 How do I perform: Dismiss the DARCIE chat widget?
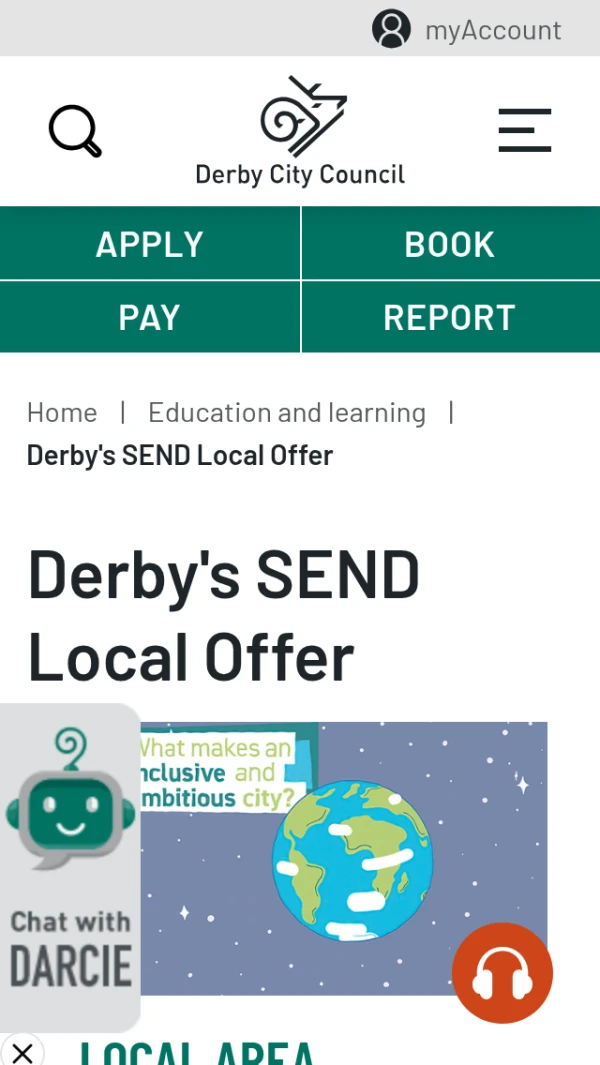(x=22, y=1051)
